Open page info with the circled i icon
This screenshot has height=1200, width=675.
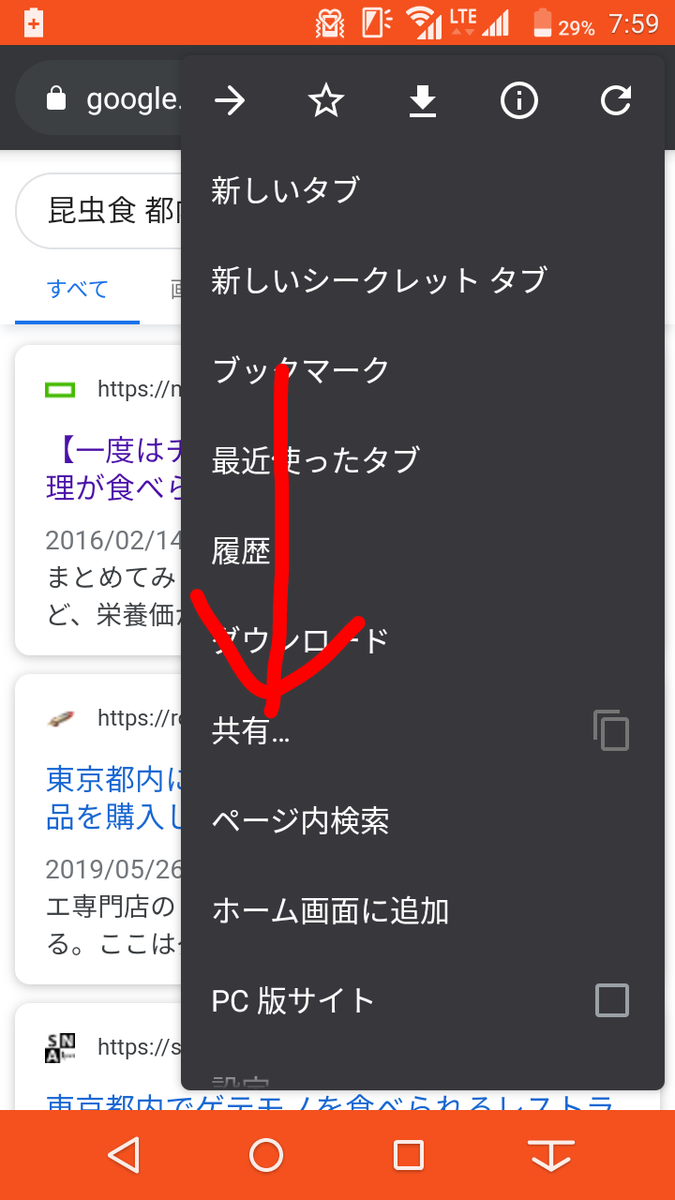click(519, 100)
